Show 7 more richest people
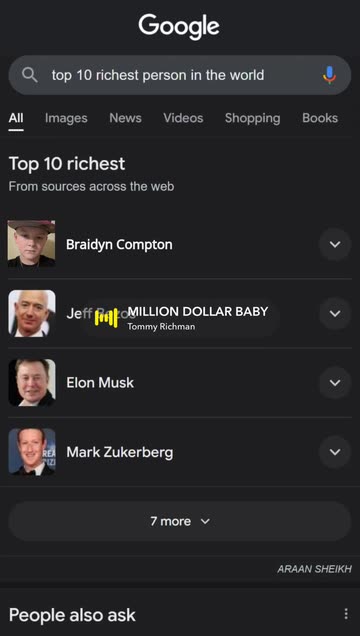The image size is (360, 636). point(180,521)
